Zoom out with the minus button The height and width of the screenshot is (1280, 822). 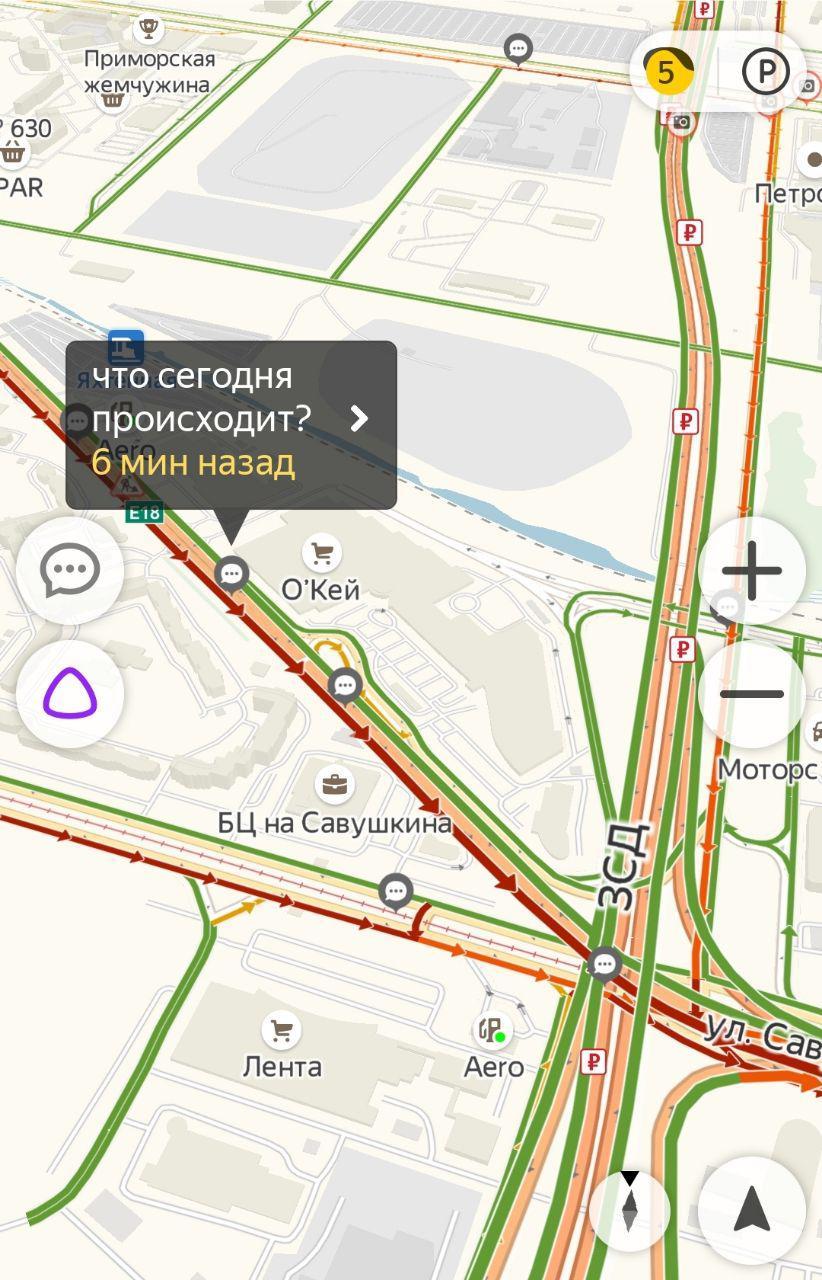pos(752,694)
